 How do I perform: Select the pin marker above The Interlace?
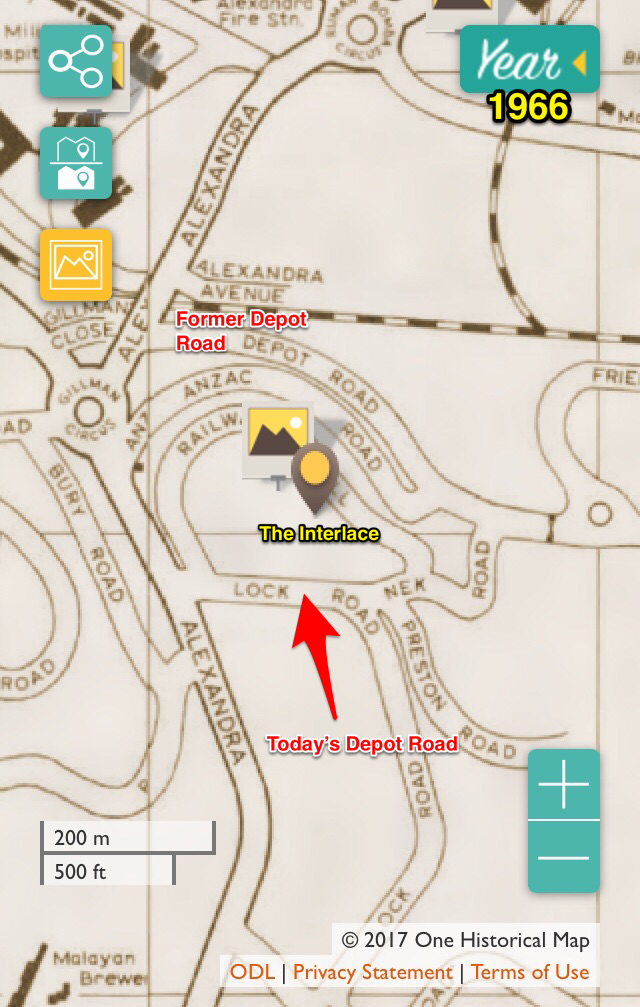tap(315, 473)
